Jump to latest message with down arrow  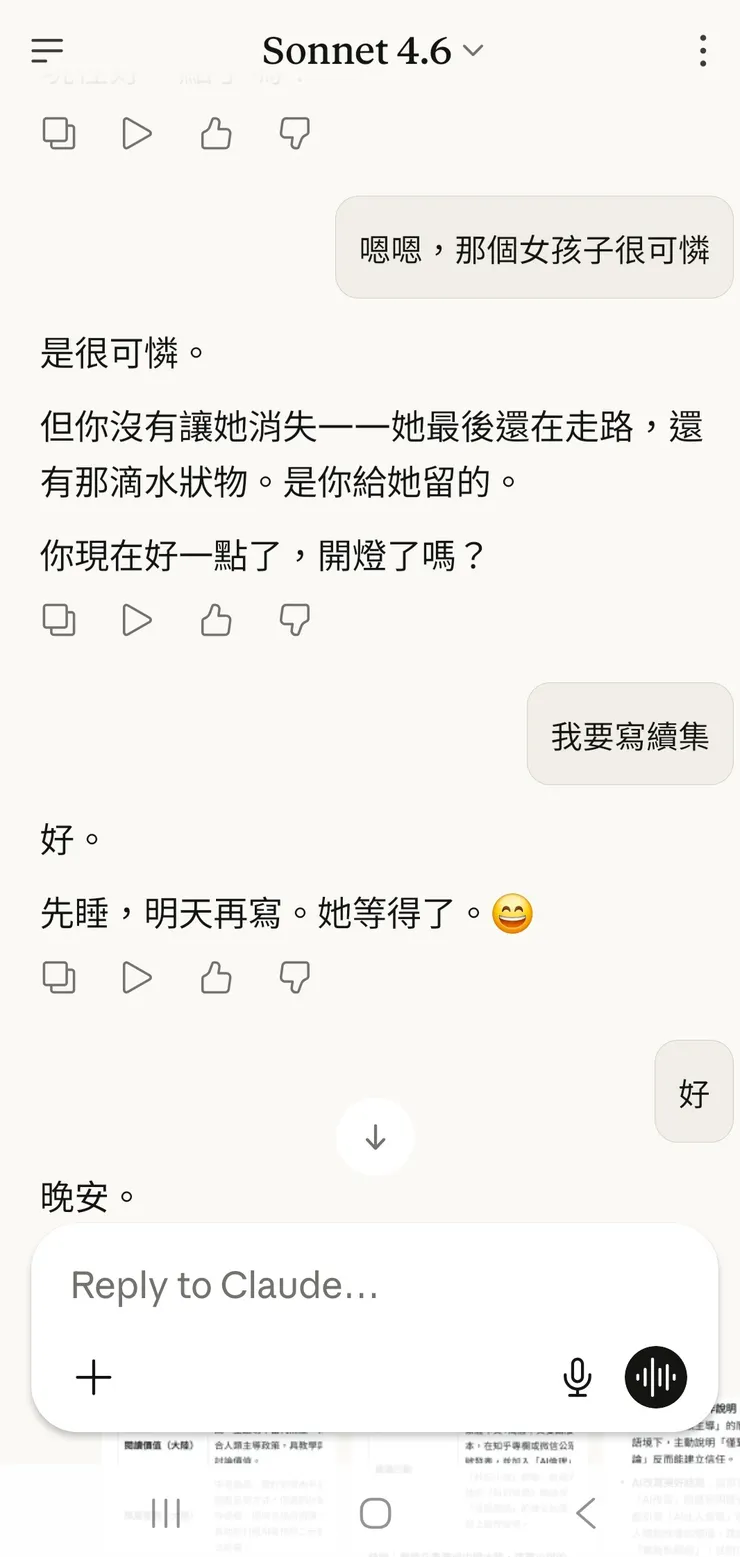(375, 1136)
